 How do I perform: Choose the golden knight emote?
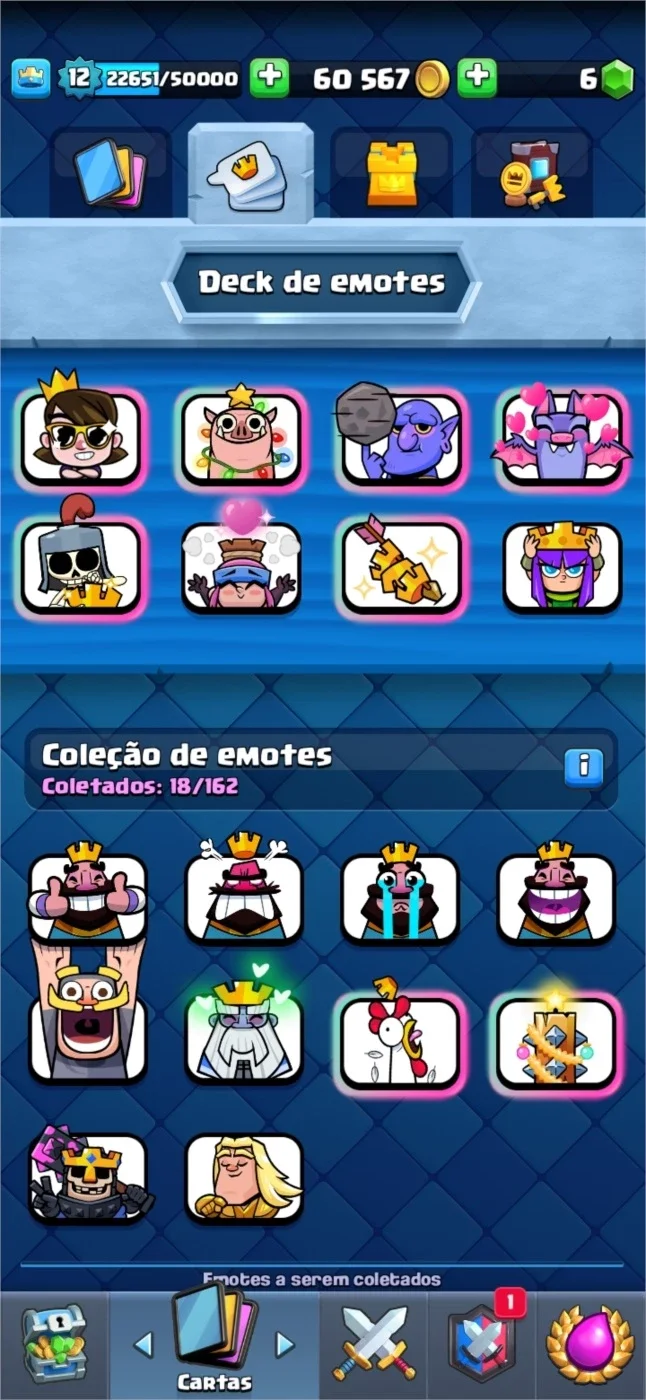[244, 1178]
